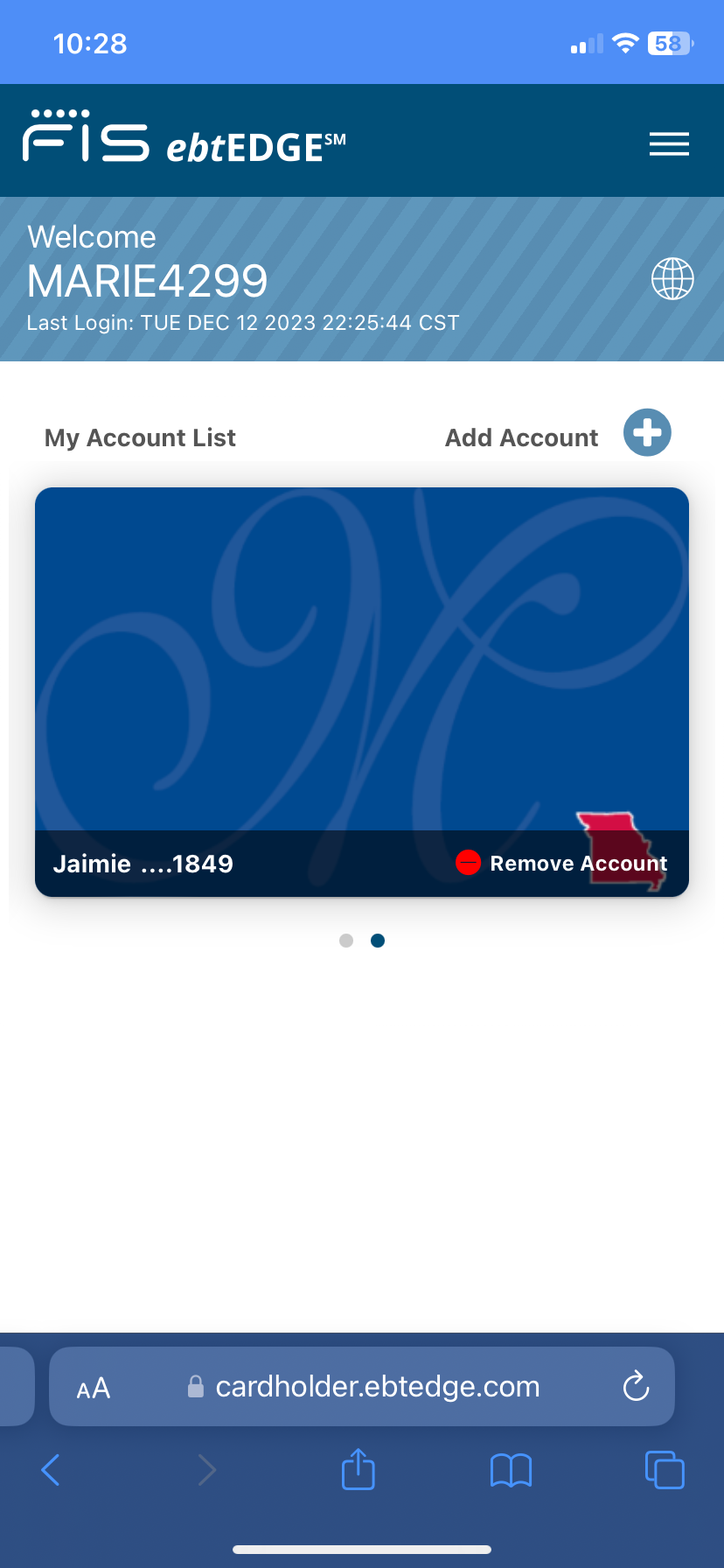Tap the address bar URL
The height and width of the screenshot is (1568, 724).
click(377, 1386)
